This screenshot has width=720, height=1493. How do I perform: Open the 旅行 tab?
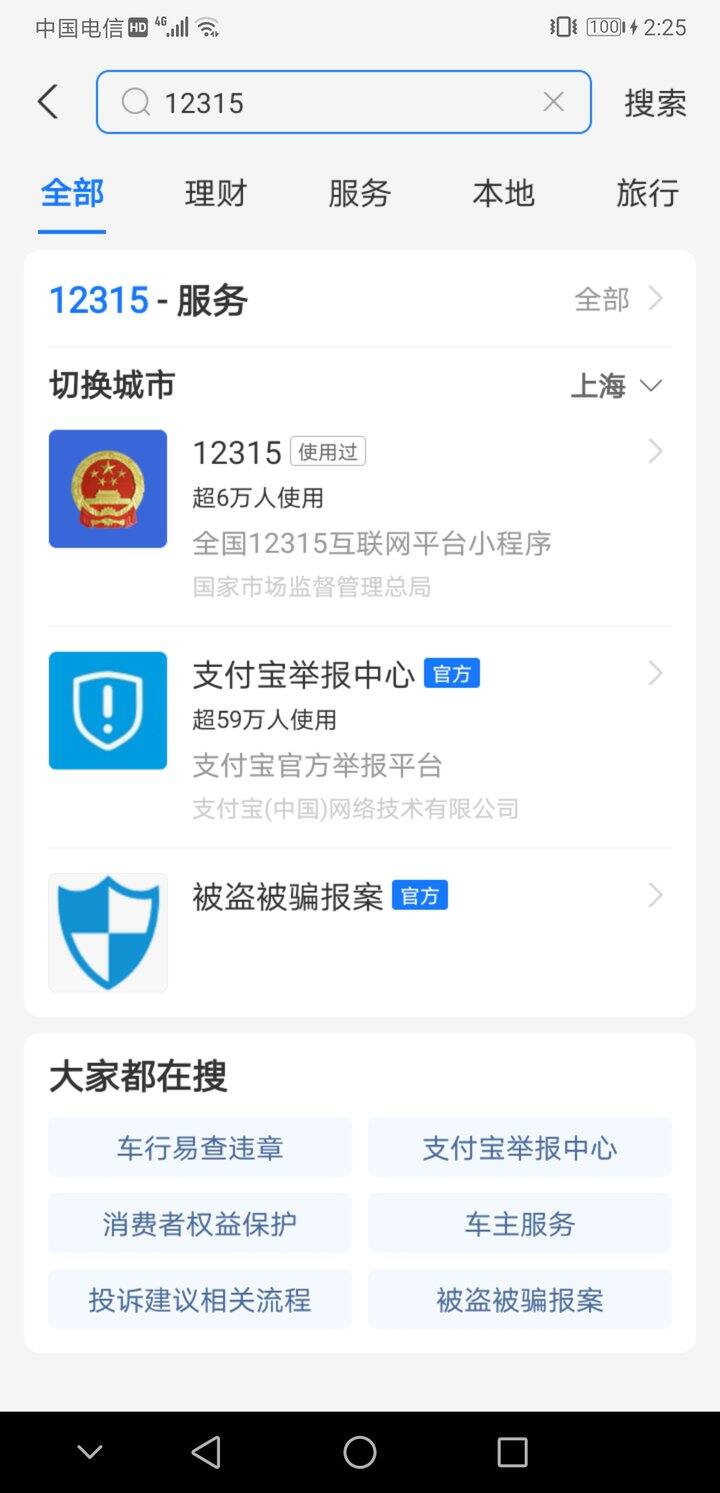[648, 193]
